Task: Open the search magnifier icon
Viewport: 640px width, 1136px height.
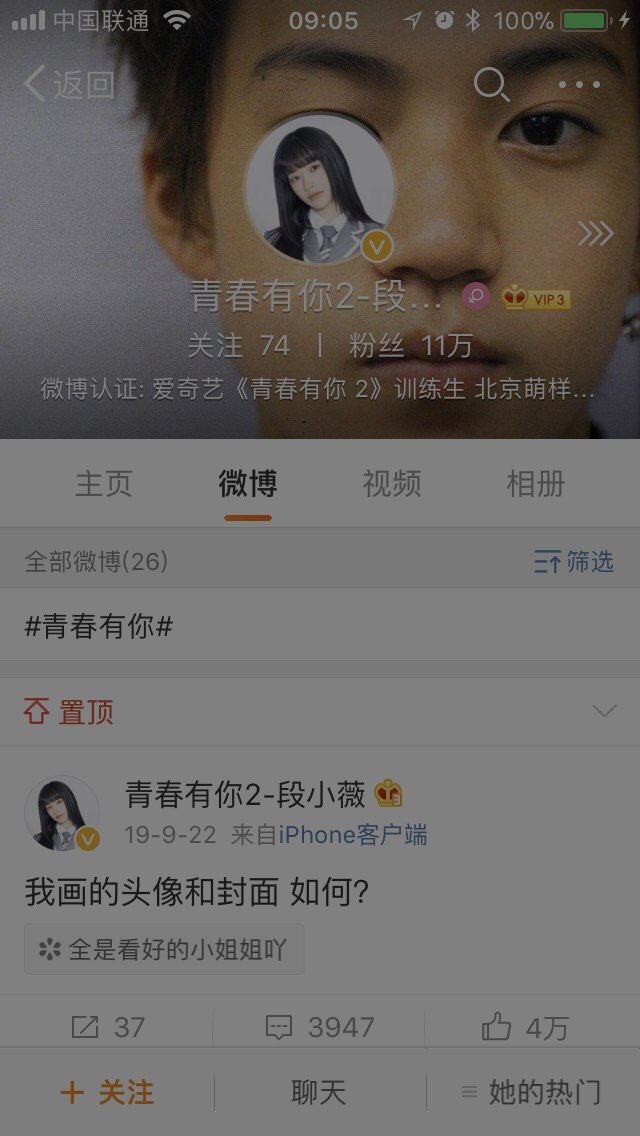Action: pyautogui.click(x=490, y=85)
